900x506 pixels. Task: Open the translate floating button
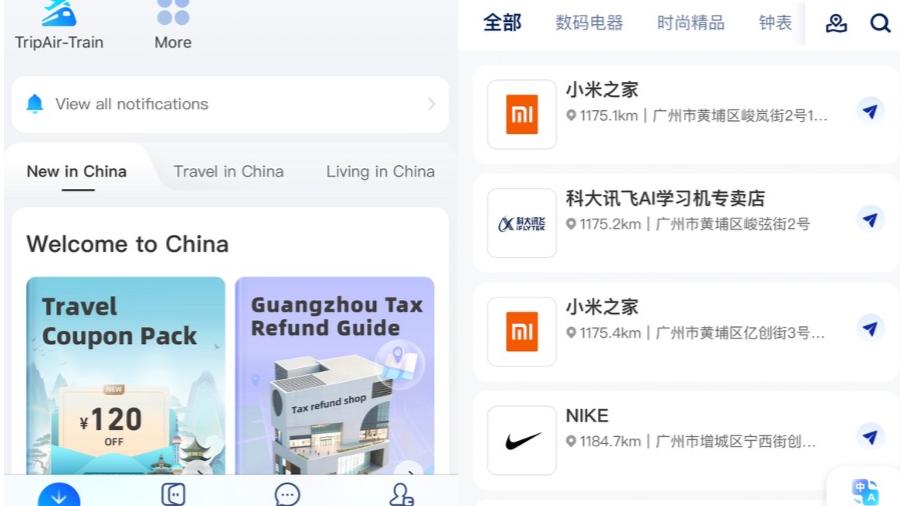pos(865,490)
